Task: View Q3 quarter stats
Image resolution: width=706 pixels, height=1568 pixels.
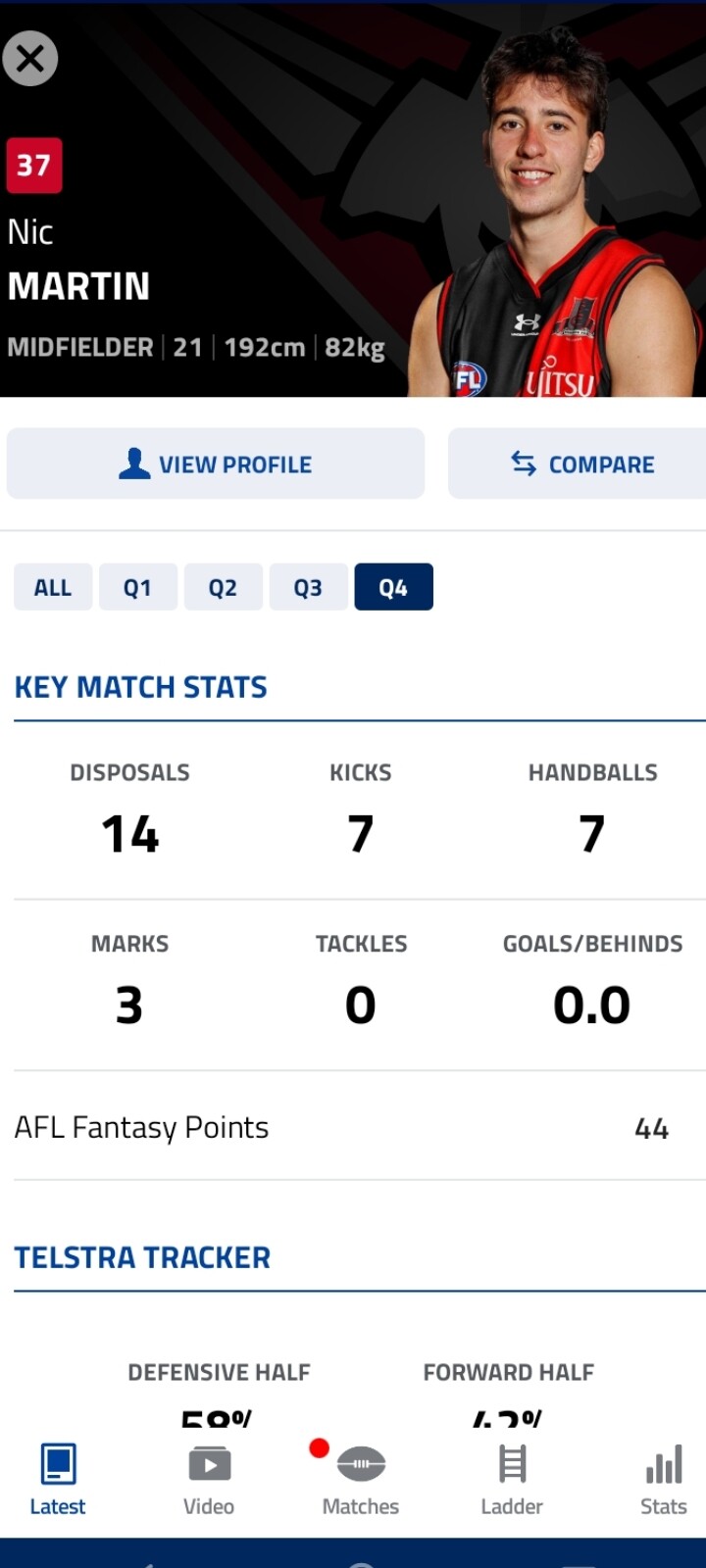Action: point(309,587)
